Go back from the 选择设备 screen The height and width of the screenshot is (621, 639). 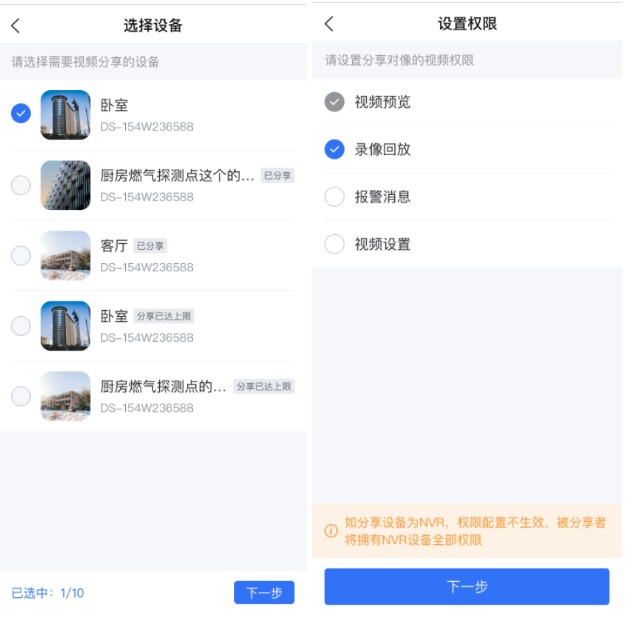(x=15, y=25)
